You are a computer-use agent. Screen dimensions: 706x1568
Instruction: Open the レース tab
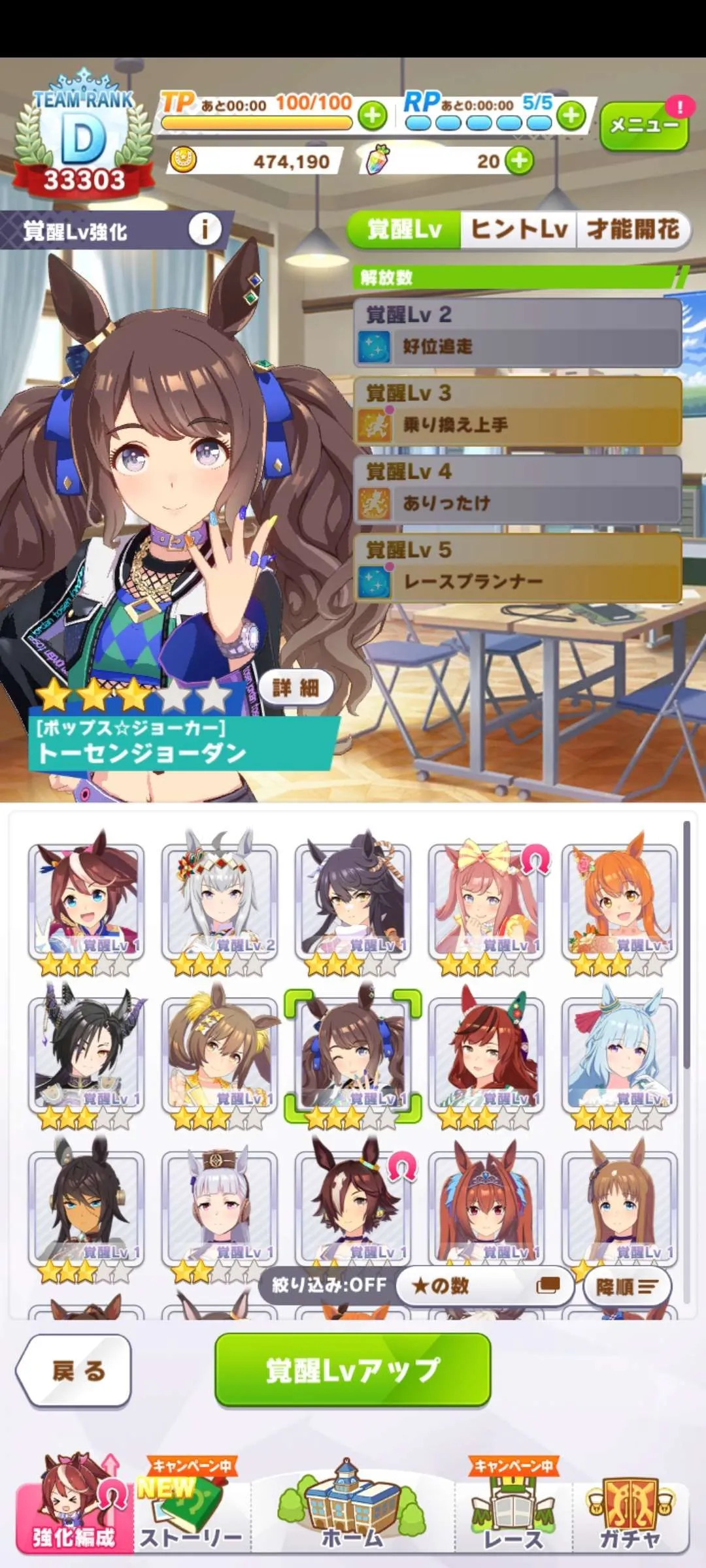point(513,1516)
